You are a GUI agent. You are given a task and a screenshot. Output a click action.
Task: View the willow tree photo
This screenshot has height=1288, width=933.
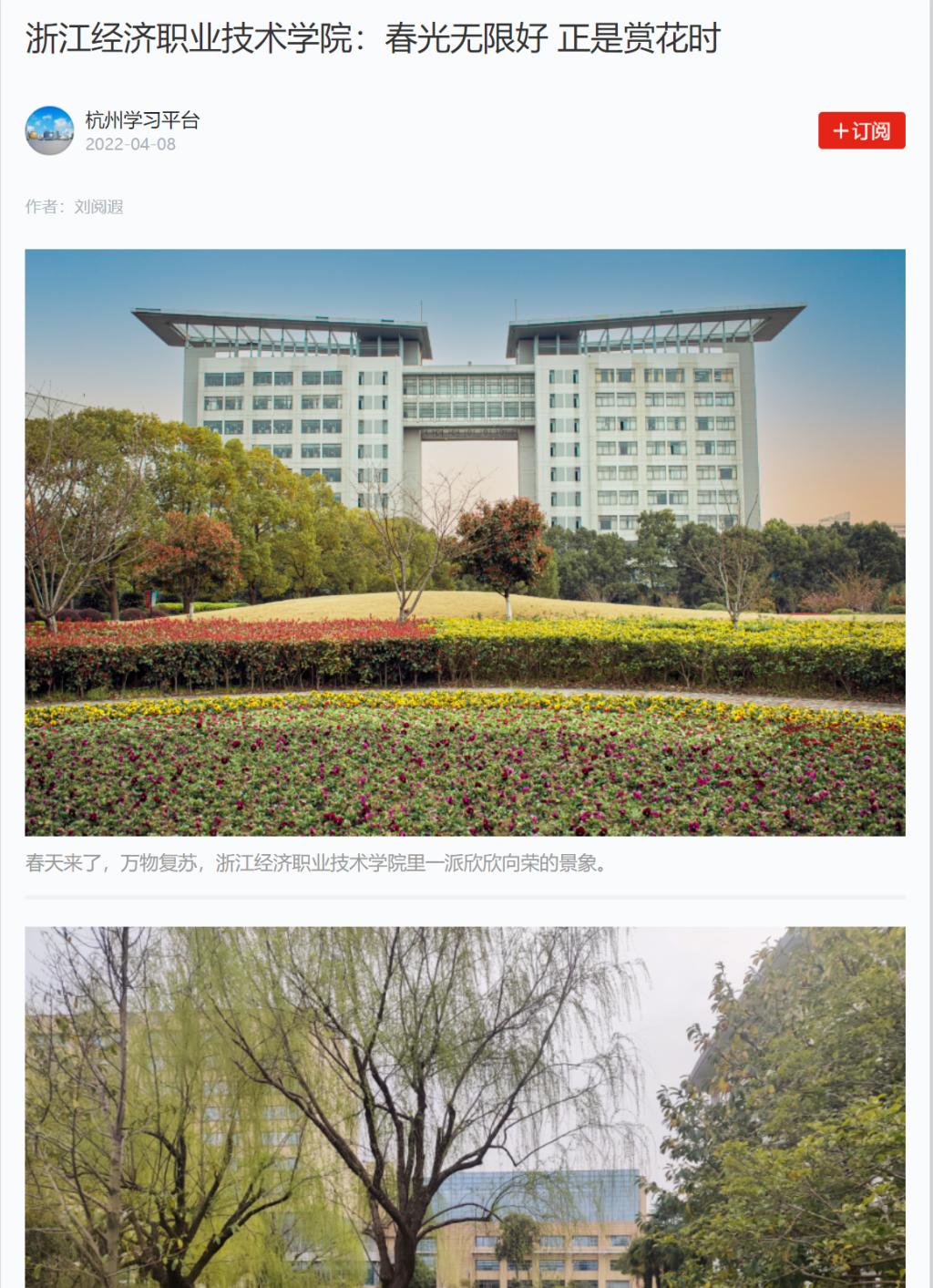click(x=465, y=1107)
